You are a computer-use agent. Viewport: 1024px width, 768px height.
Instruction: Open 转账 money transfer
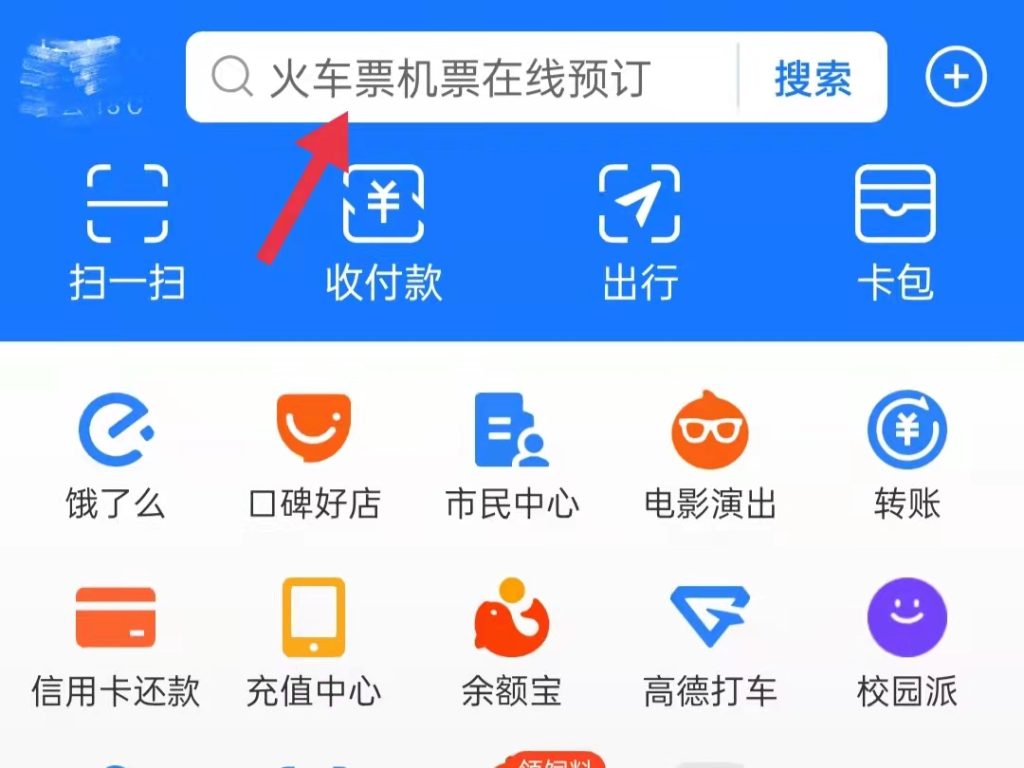point(907,455)
